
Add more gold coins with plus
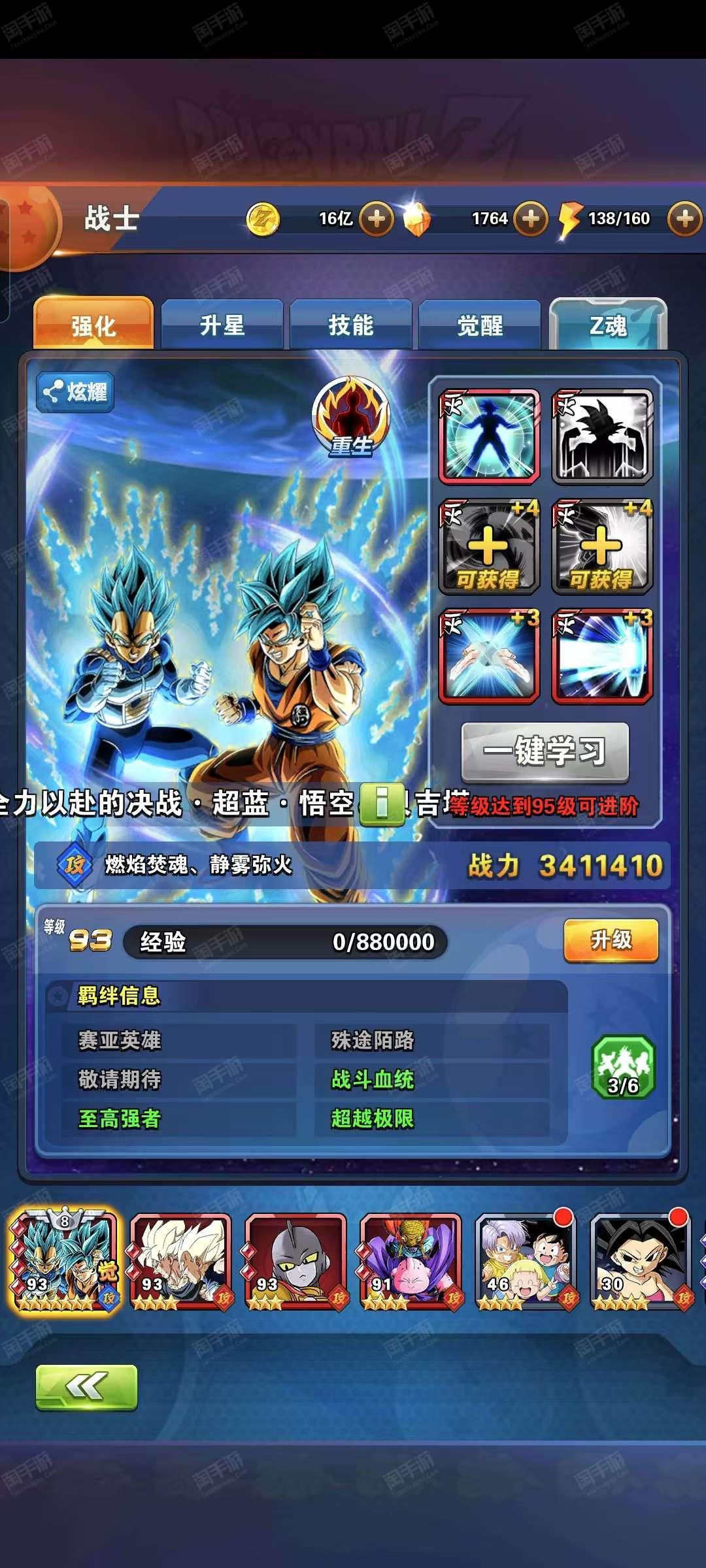[x=377, y=218]
